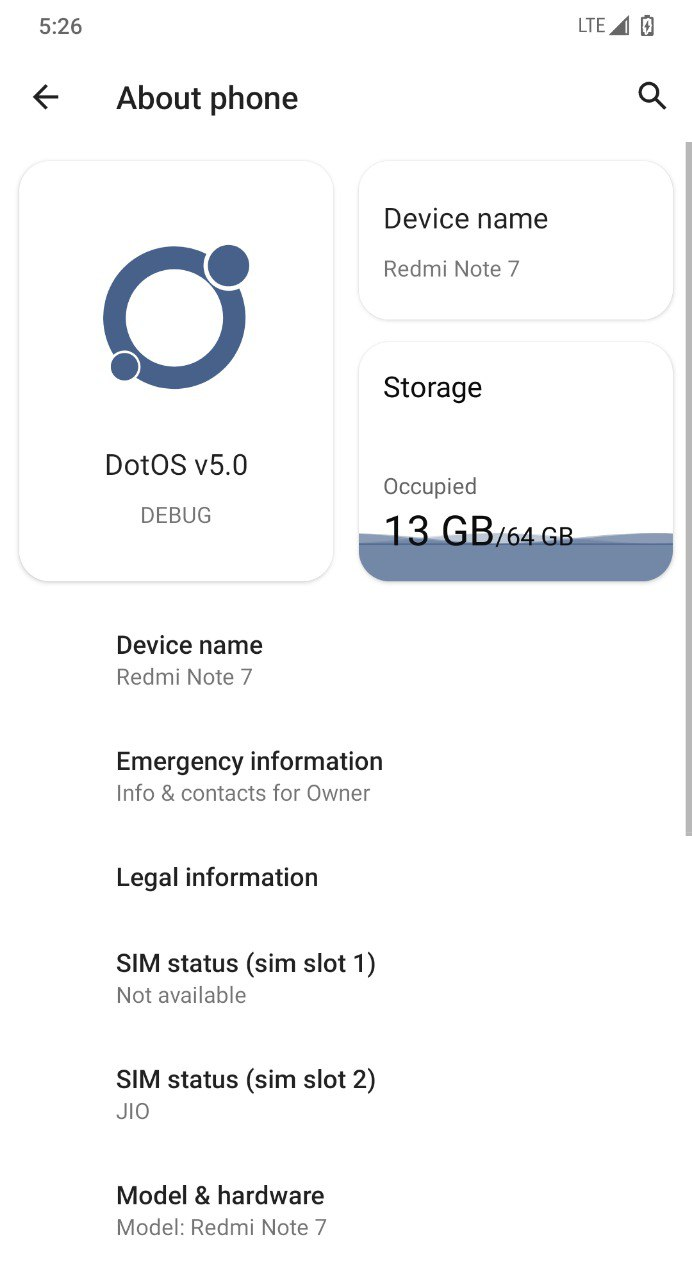Open the search icon in settings
Viewport: 692px width, 1280px height.
point(652,96)
